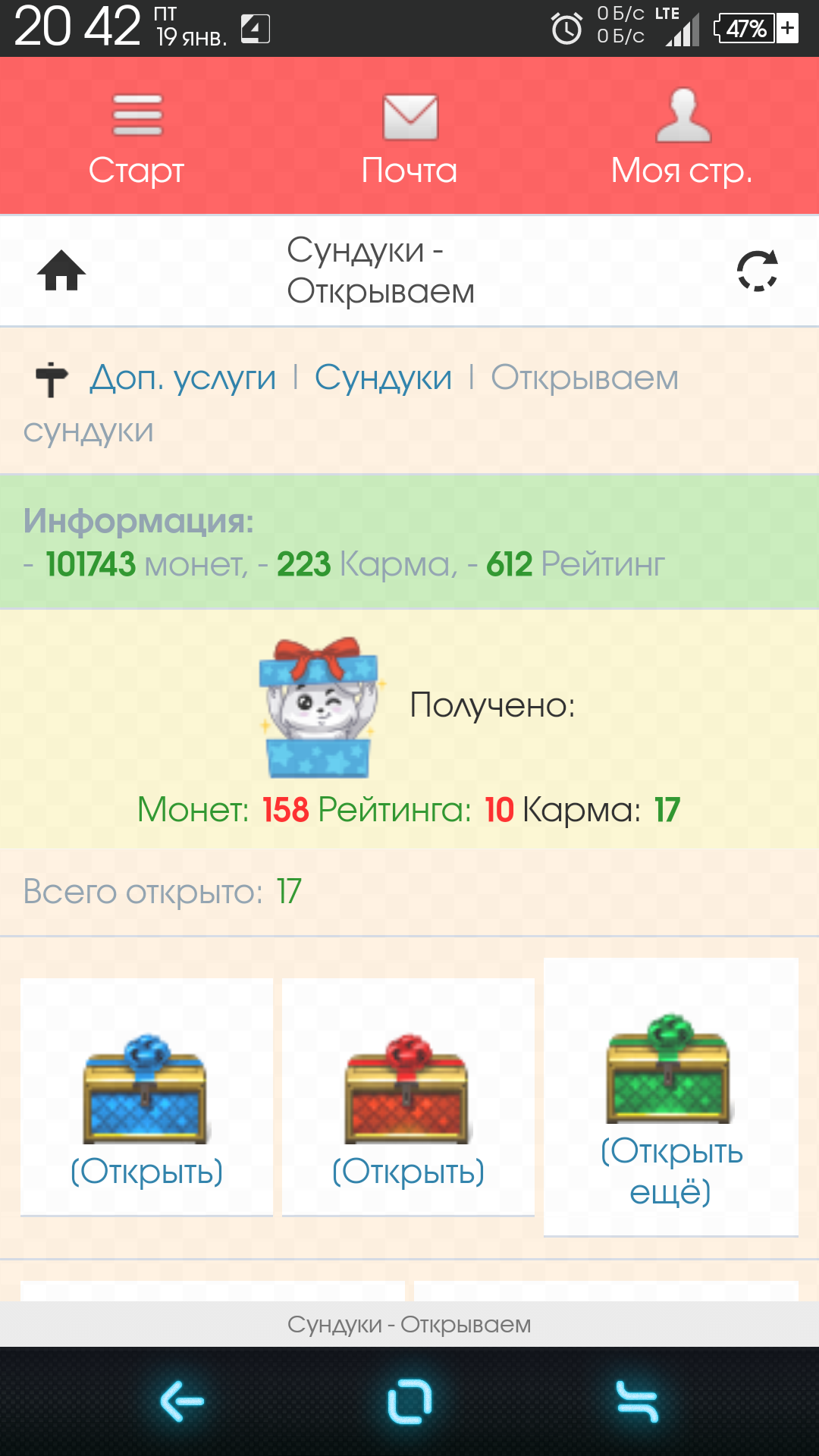819x1456 pixels.
Task: Go back using the system back arrow
Action: (182, 1401)
